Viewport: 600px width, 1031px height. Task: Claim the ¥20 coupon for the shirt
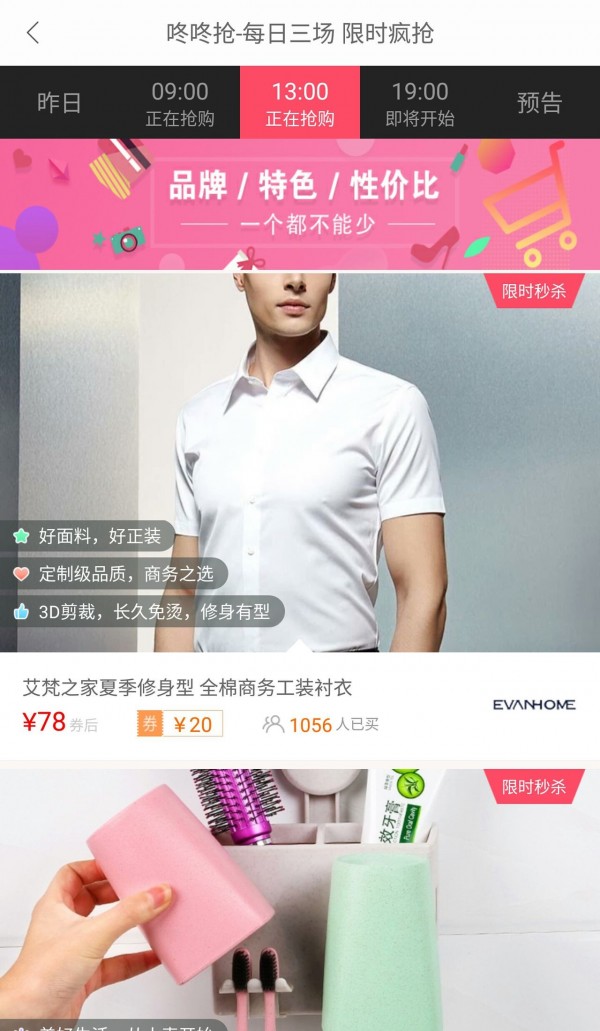coord(180,724)
